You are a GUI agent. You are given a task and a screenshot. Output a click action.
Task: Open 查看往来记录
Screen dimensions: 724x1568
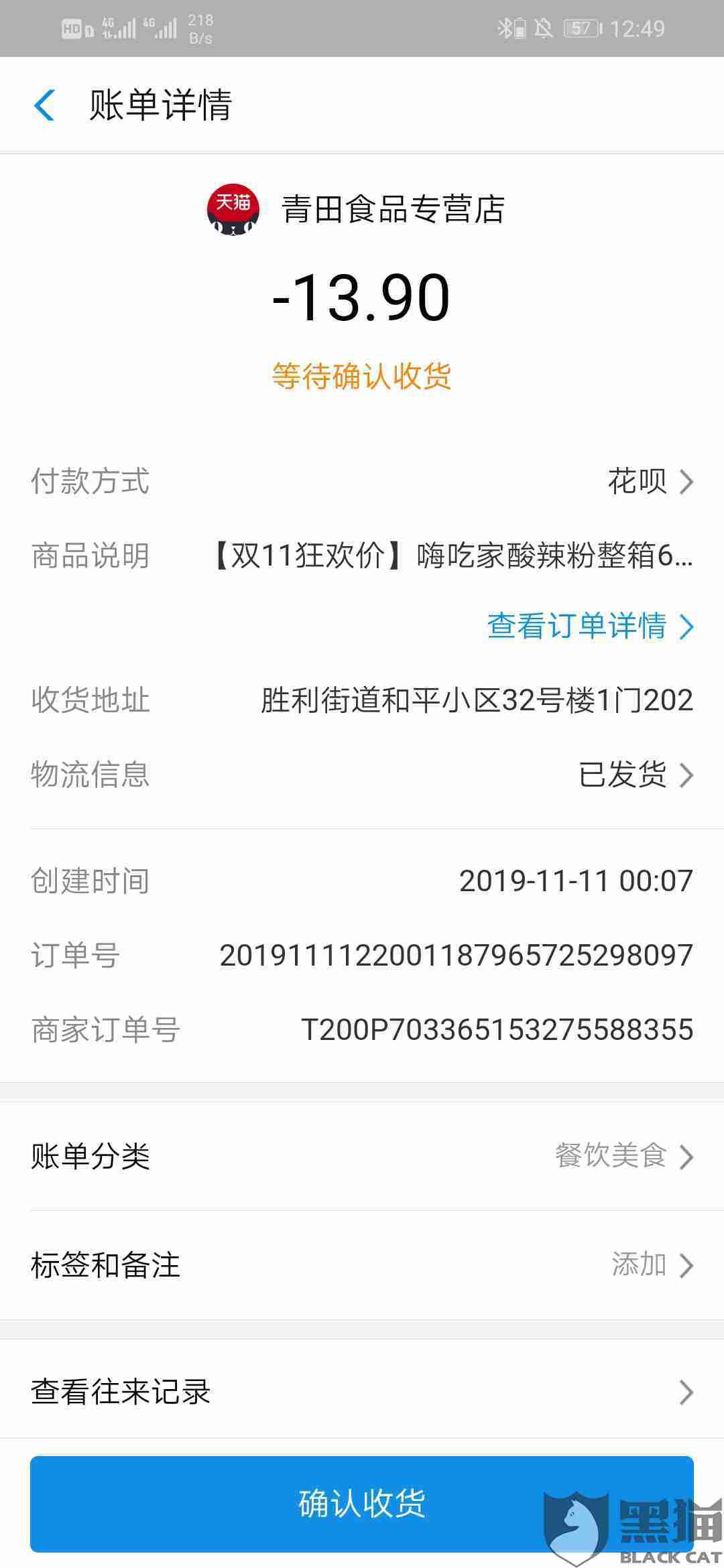pos(362,1392)
